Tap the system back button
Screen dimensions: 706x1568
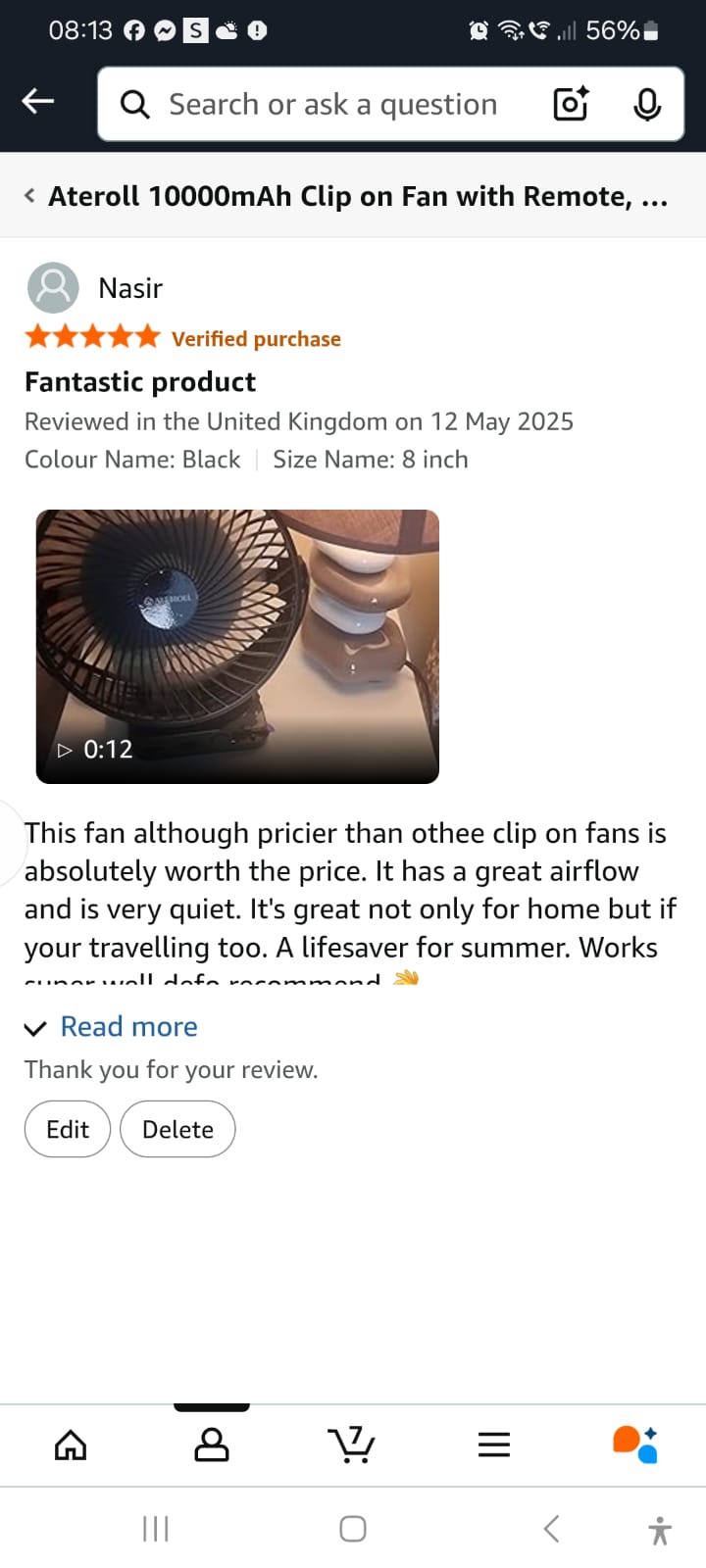tap(551, 1529)
